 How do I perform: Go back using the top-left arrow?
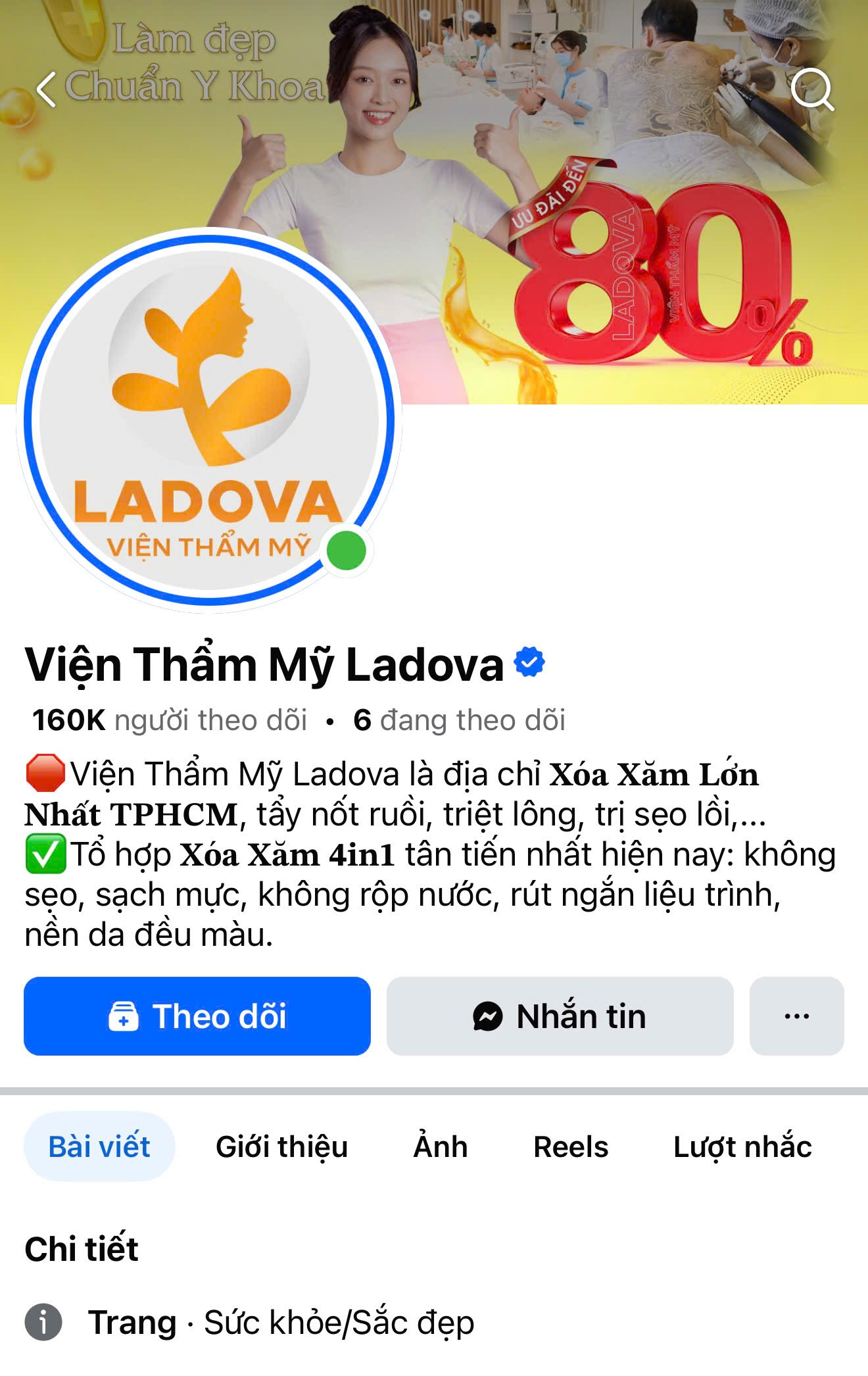46,89
